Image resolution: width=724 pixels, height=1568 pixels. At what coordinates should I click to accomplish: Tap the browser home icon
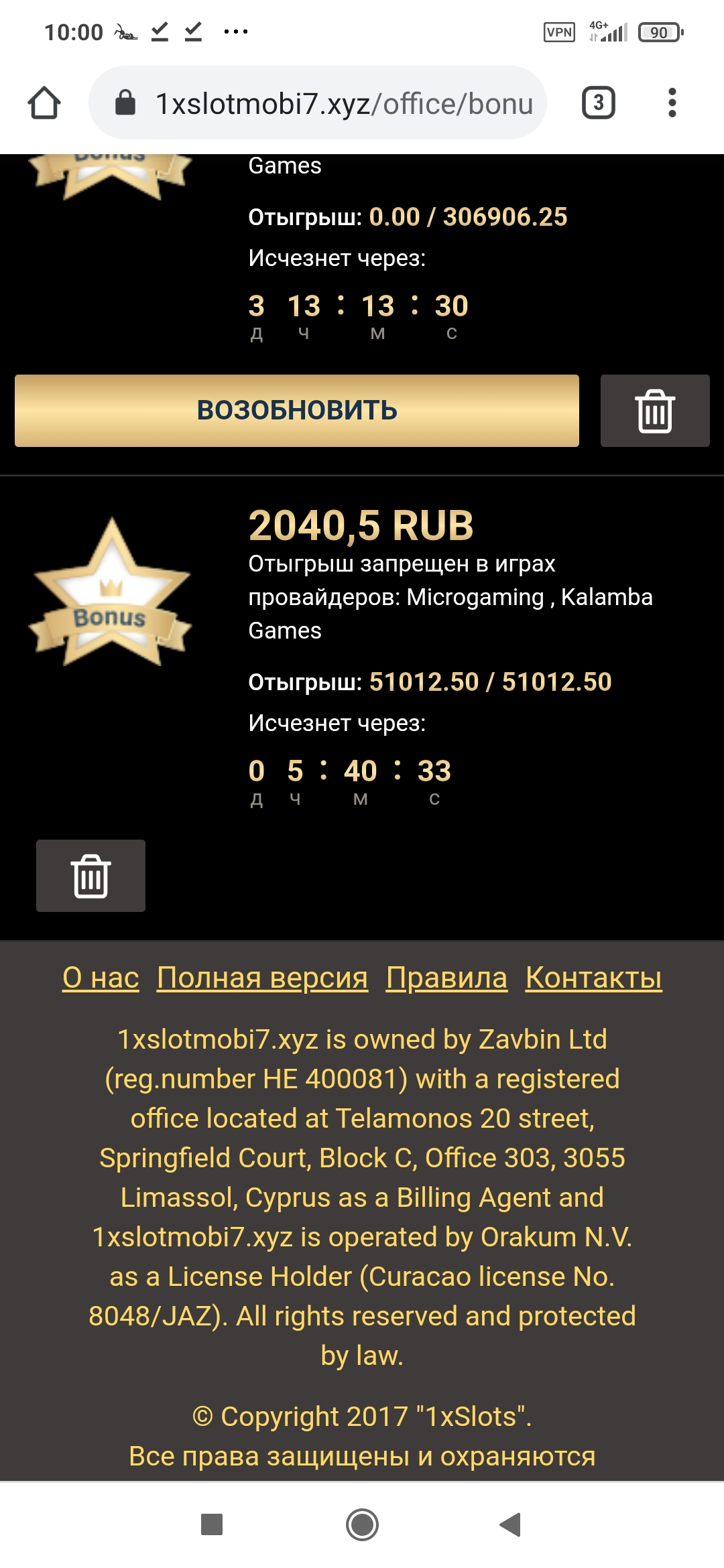click(x=44, y=103)
